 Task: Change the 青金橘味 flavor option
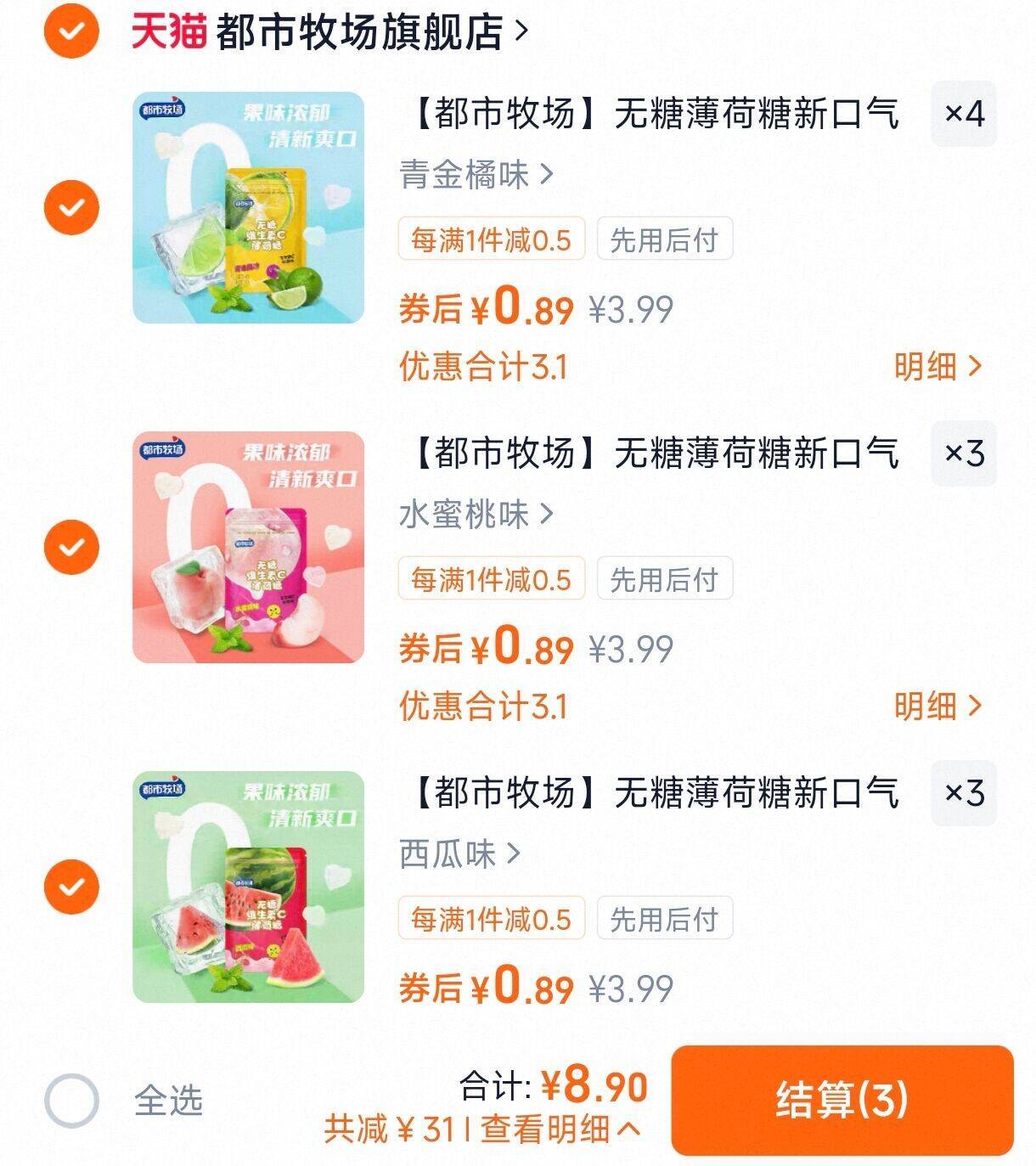tap(476, 175)
